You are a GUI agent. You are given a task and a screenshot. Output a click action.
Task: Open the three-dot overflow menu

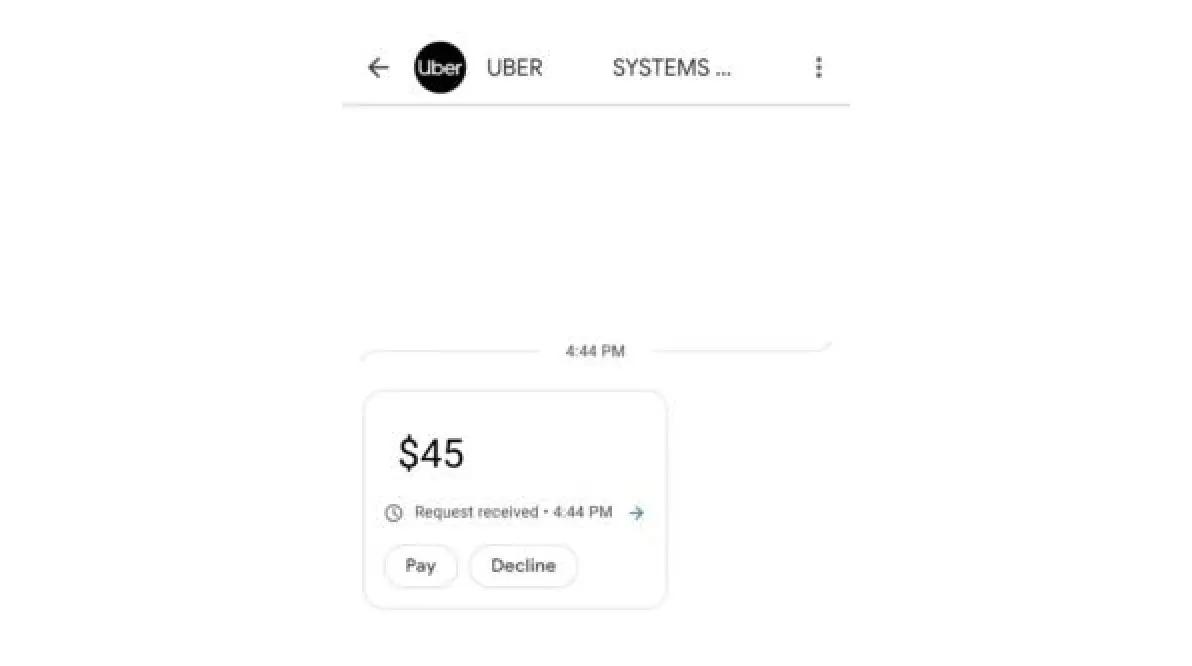(818, 68)
